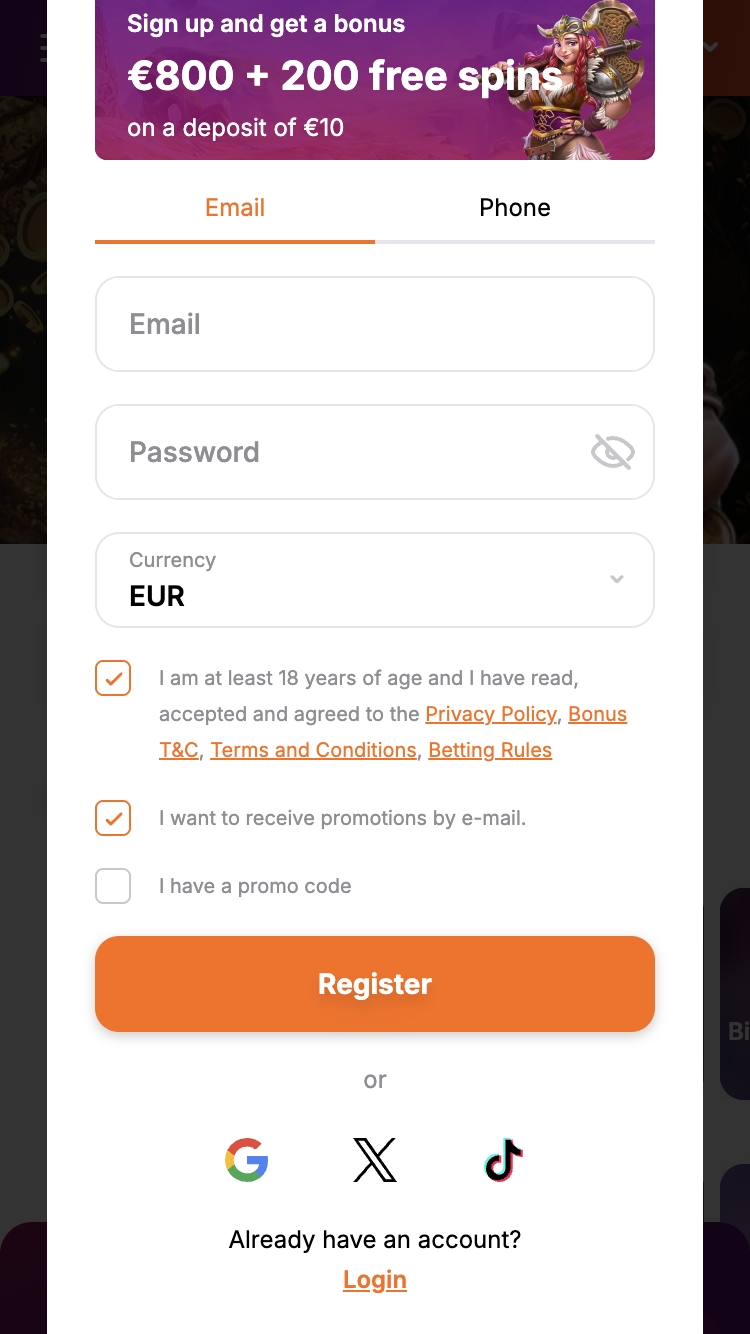This screenshot has width=750, height=1334.
Task: Check the 'I have a promo code' box
Action: click(113, 886)
